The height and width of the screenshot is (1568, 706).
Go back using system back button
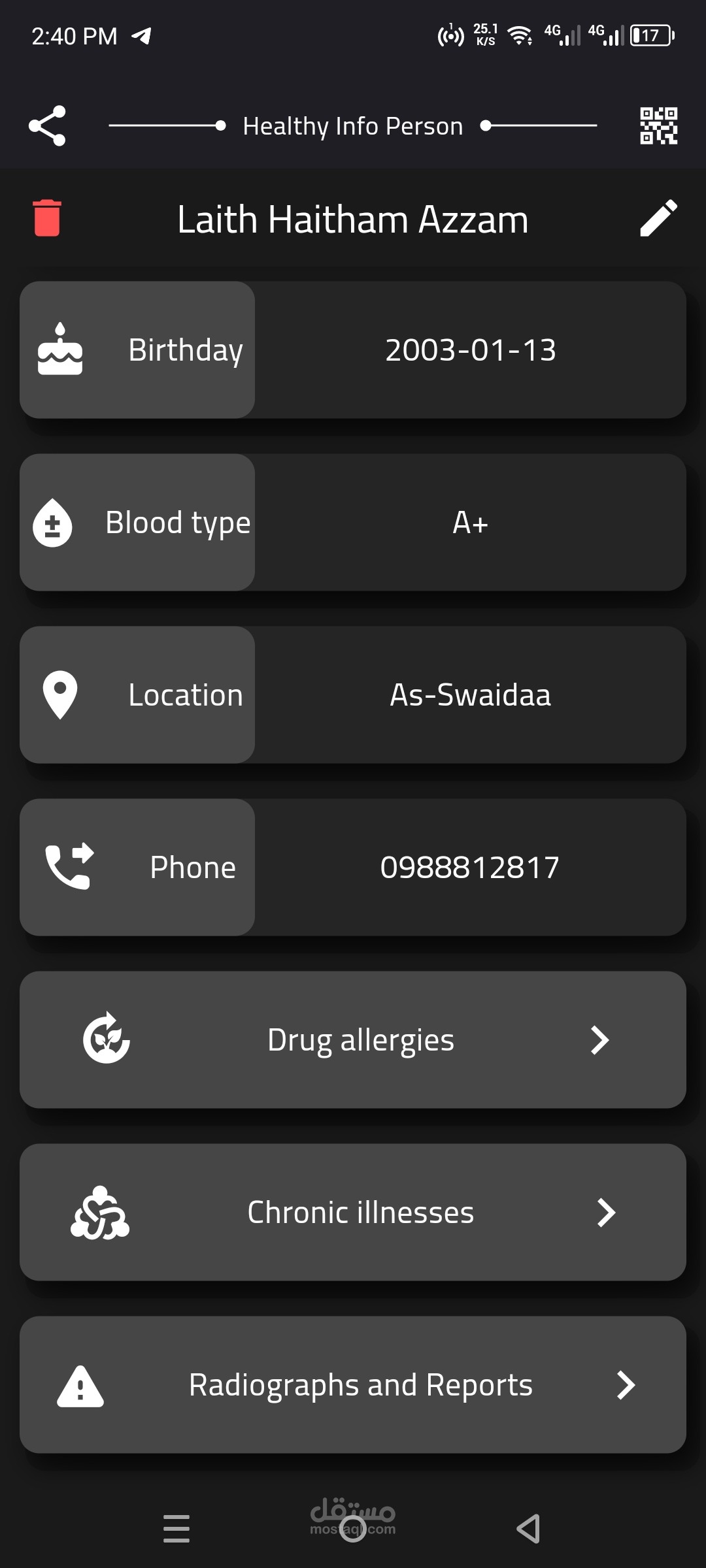click(x=528, y=1529)
